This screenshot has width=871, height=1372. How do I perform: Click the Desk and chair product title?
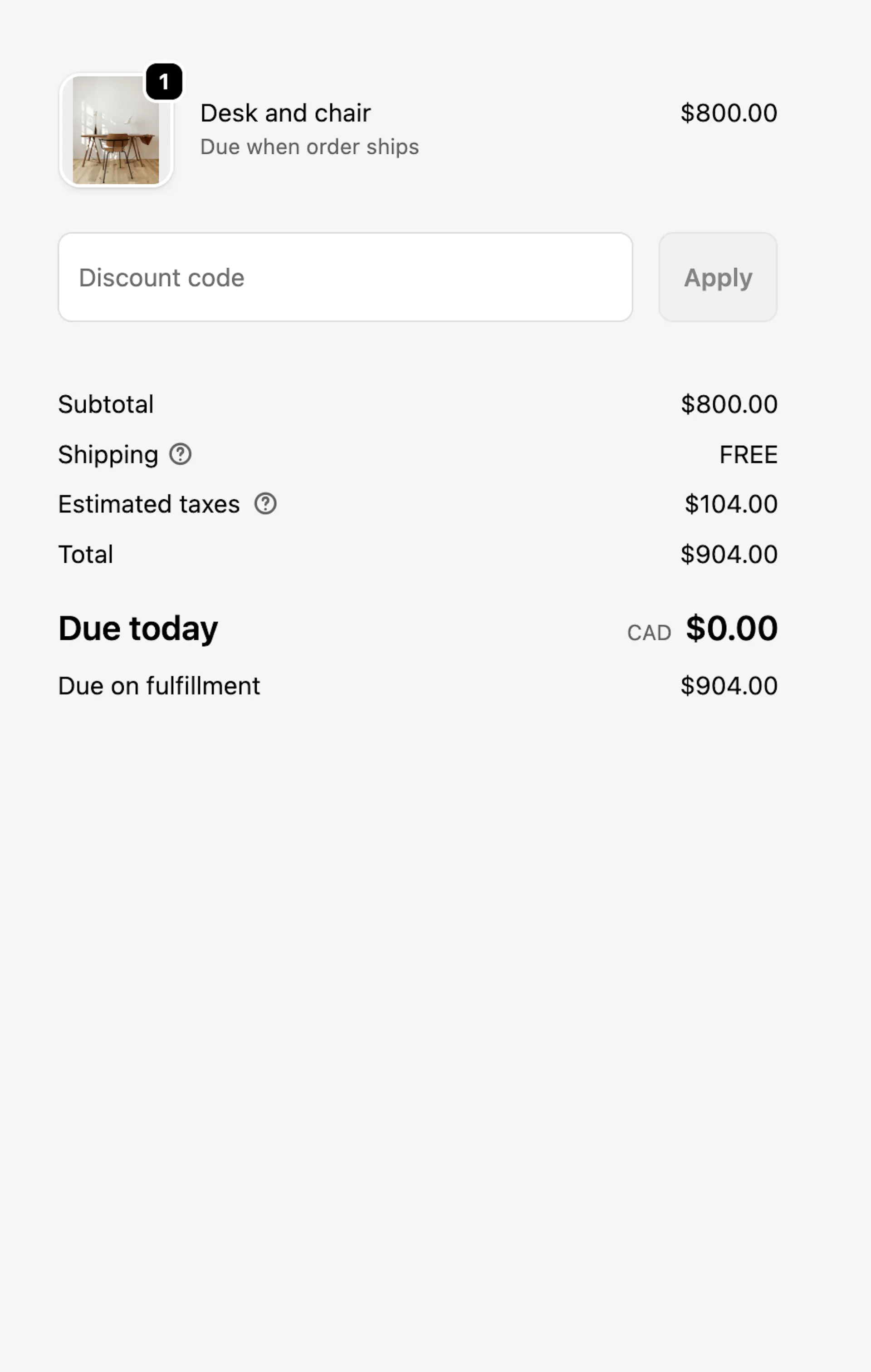(x=285, y=112)
